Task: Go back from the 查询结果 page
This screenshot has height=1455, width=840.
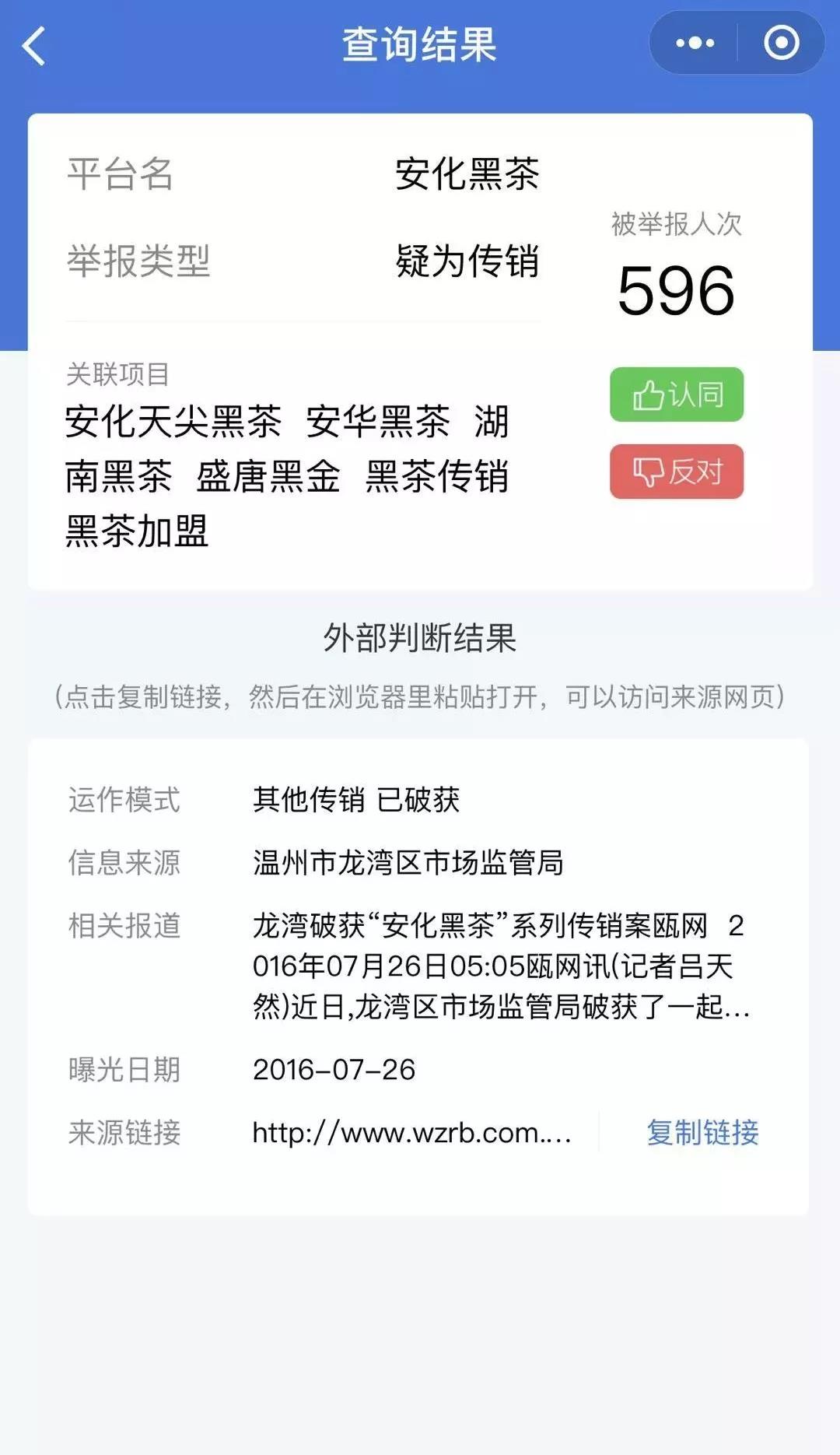Action: [34, 45]
